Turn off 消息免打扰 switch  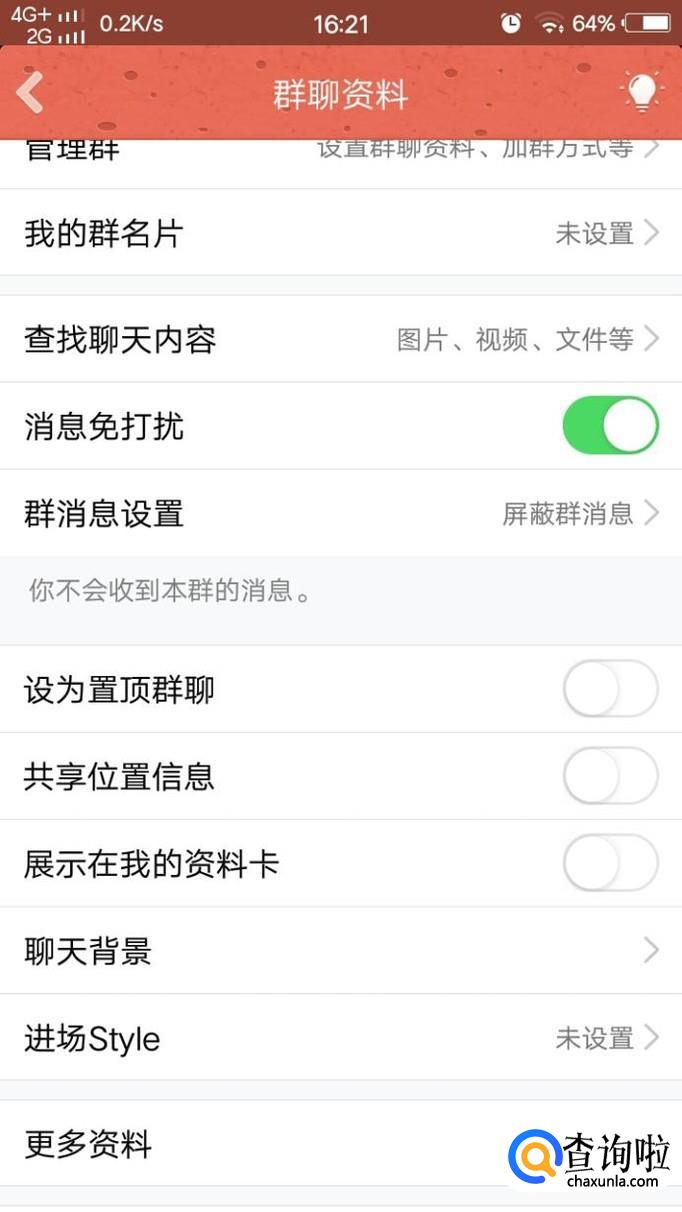point(610,426)
